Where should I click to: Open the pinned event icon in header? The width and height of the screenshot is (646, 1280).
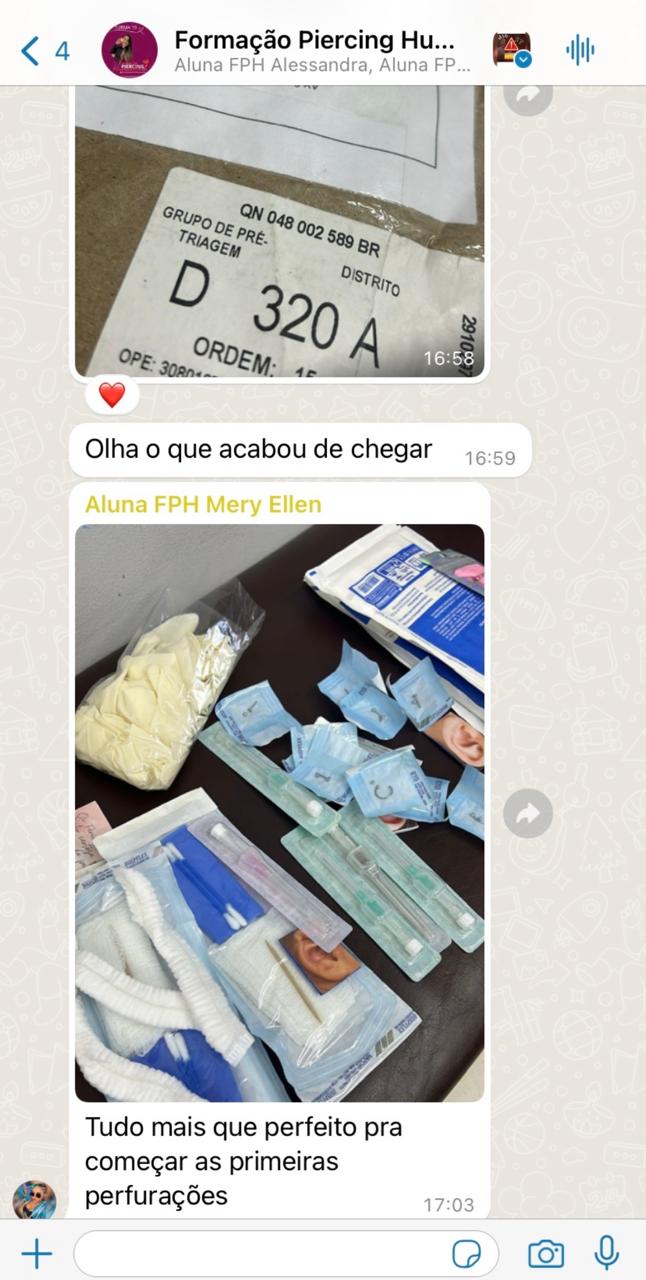(511, 50)
